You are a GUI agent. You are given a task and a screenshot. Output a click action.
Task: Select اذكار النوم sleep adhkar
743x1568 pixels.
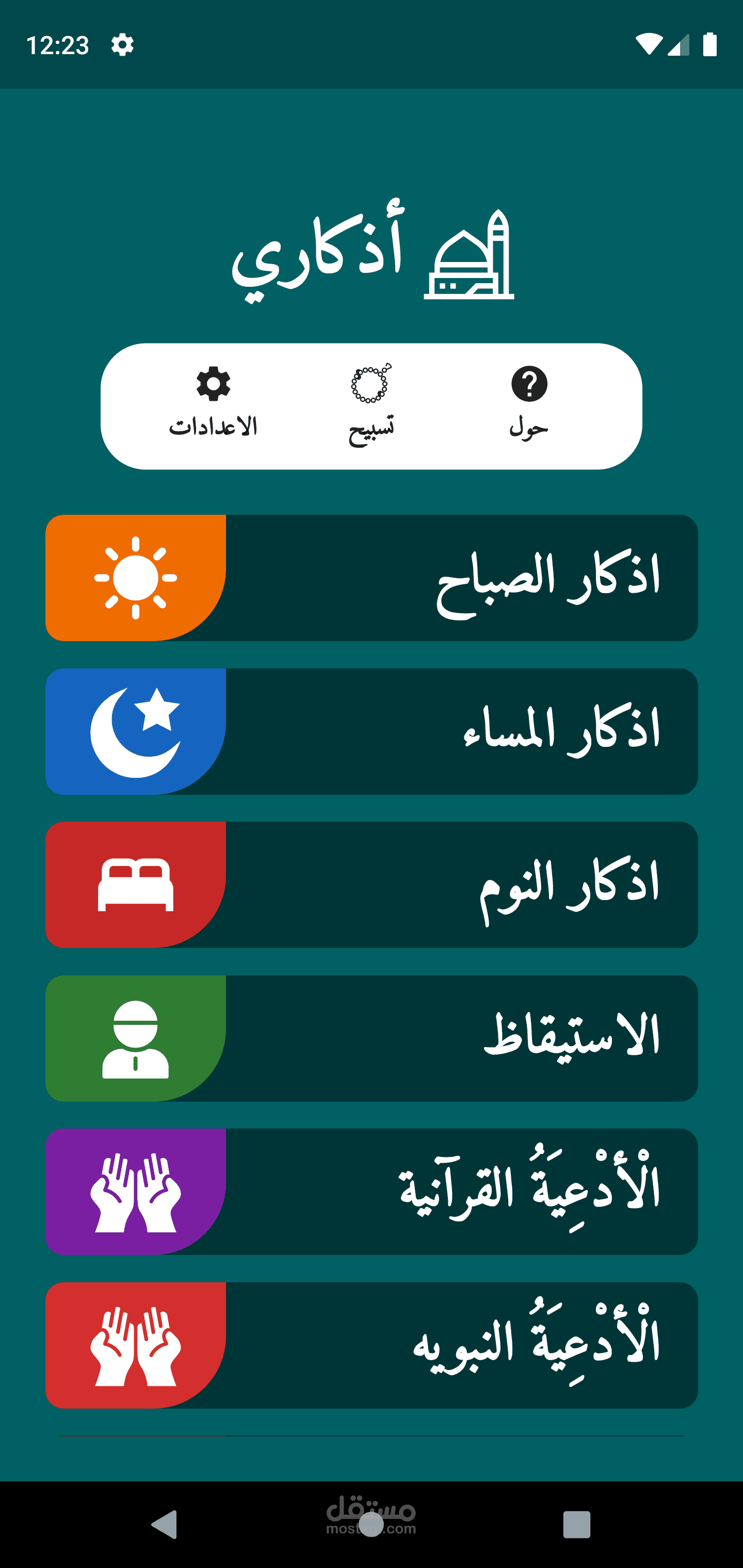point(372,885)
